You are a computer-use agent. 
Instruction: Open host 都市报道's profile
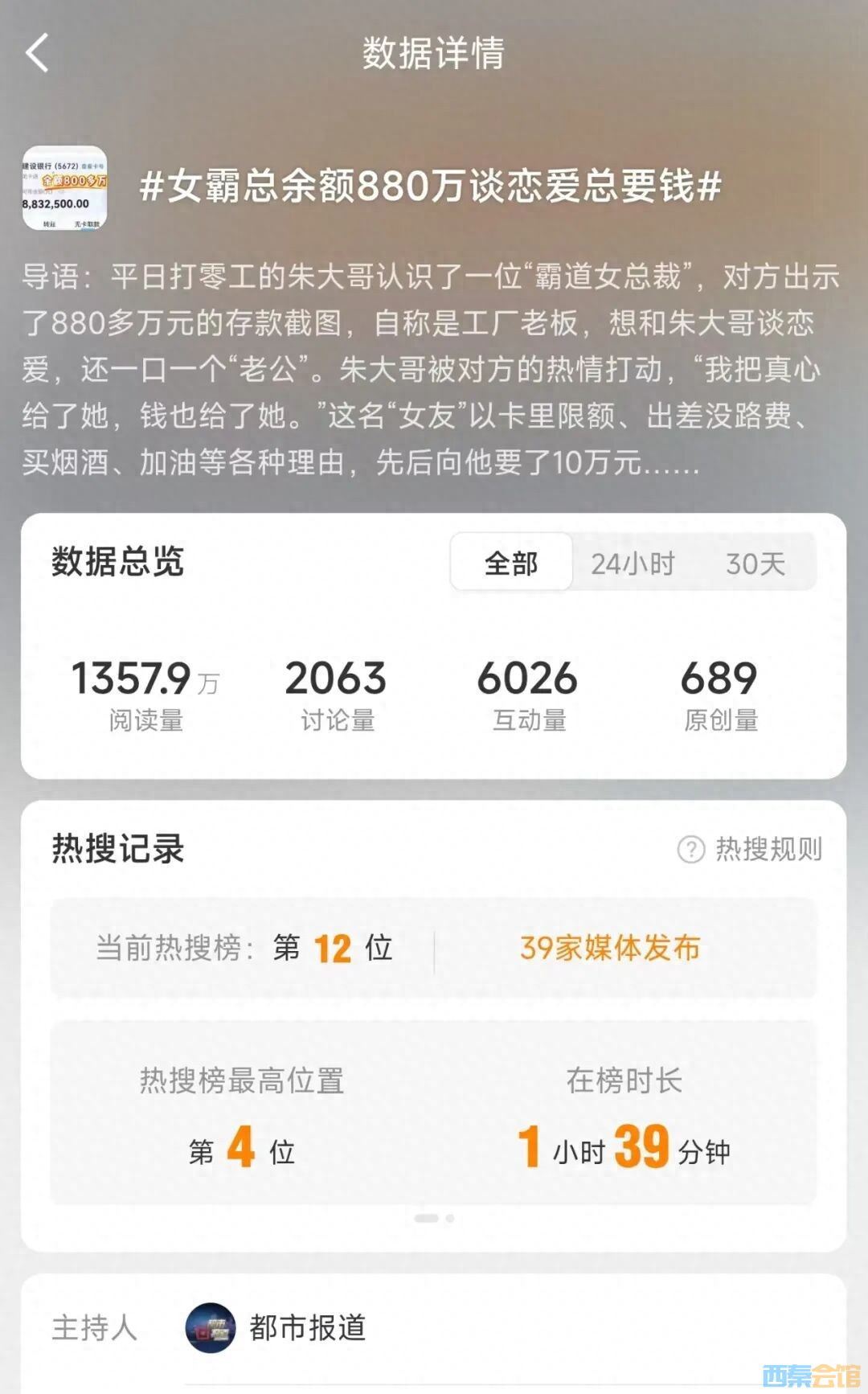(x=276, y=1327)
